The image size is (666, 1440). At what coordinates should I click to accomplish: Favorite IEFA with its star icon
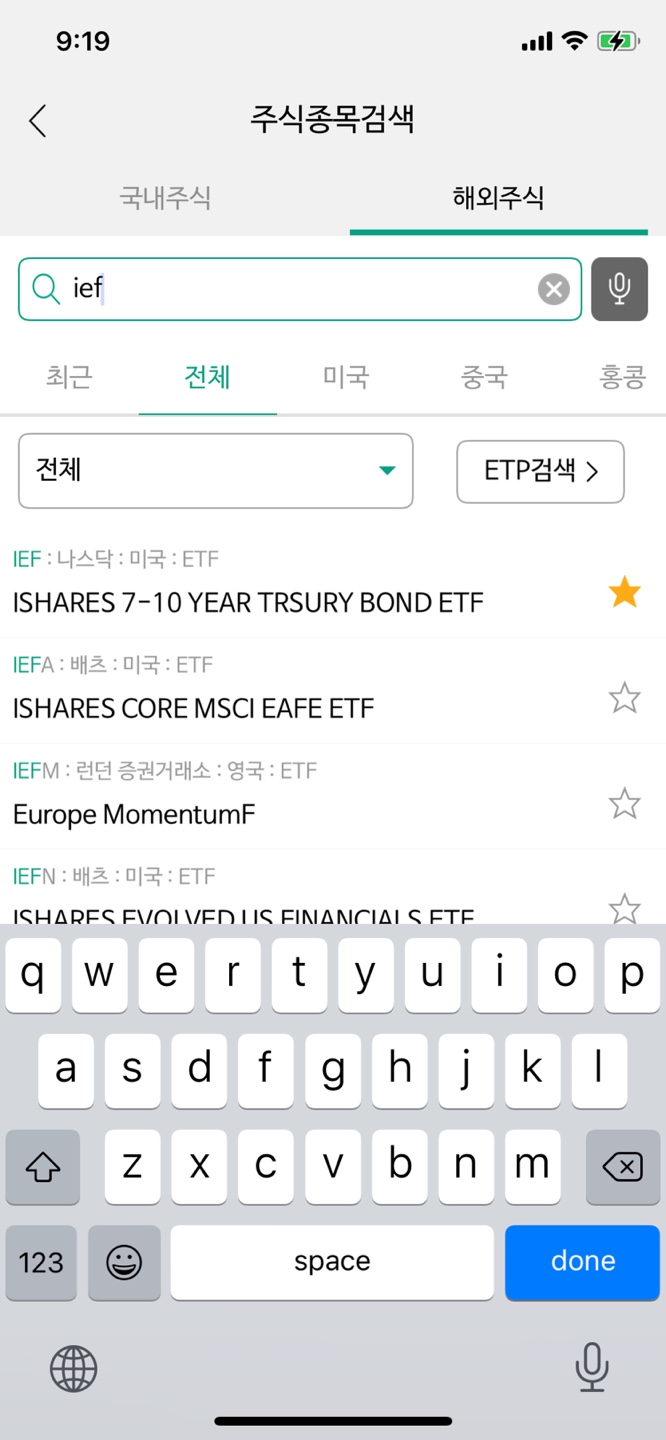tap(624, 697)
